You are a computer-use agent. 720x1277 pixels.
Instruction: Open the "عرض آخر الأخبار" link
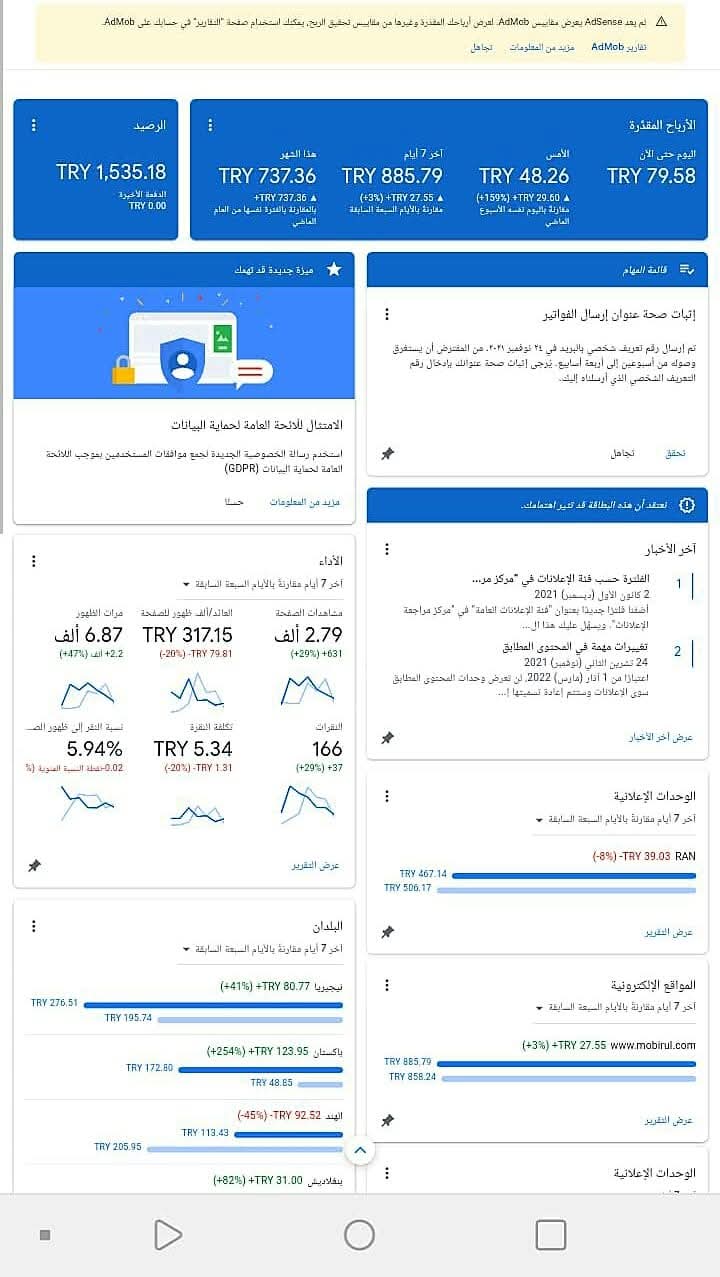pos(661,737)
